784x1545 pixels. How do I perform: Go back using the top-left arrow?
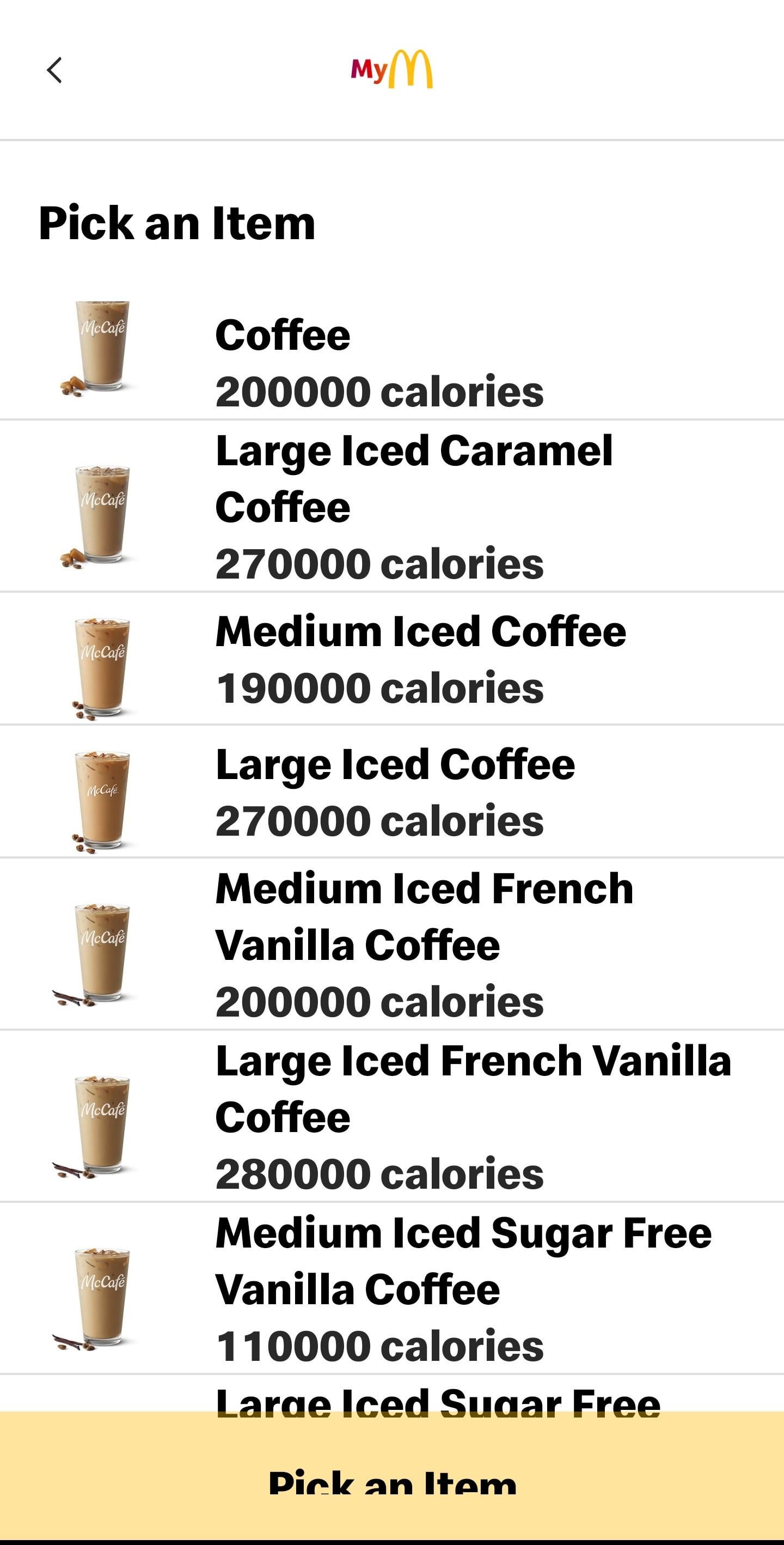point(54,70)
